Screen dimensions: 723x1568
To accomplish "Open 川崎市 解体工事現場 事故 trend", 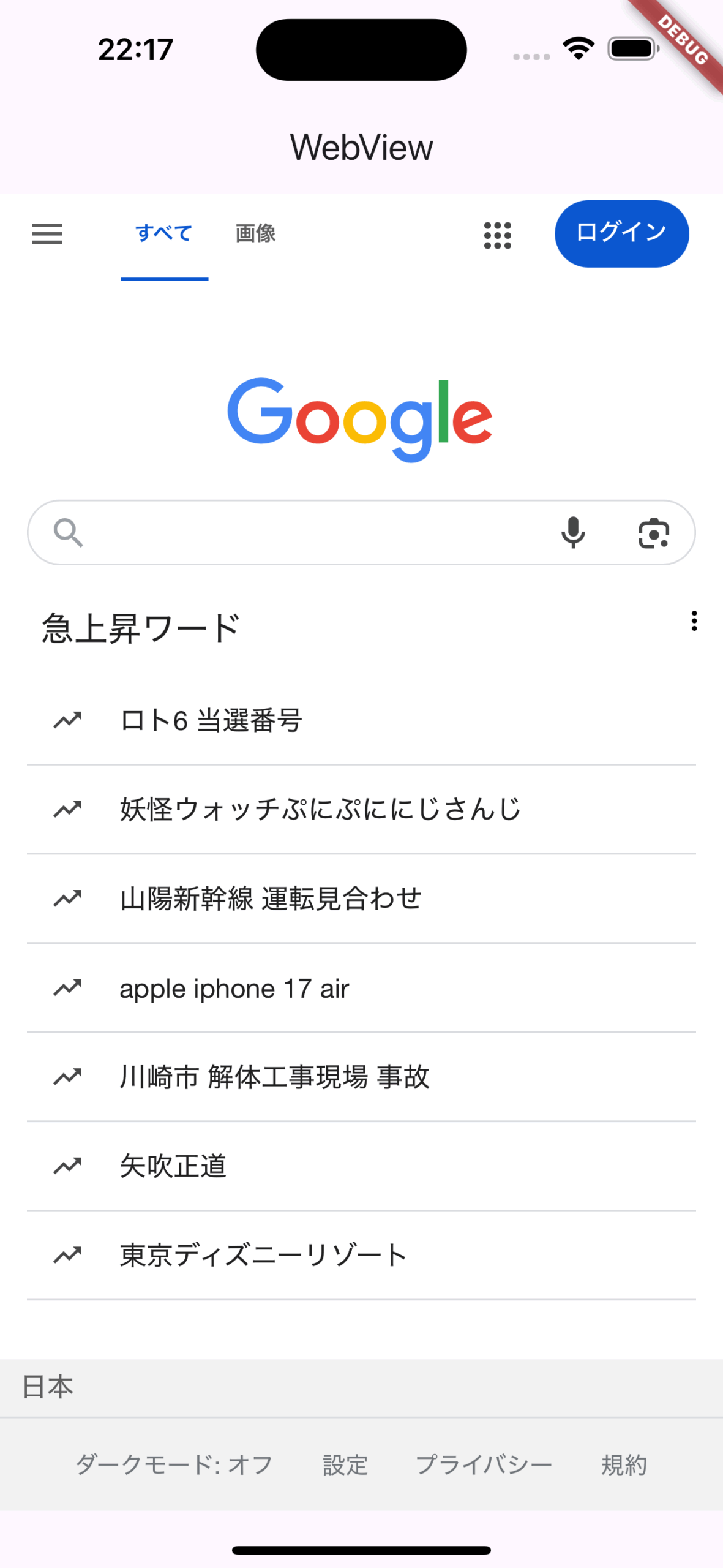I will pos(361,1077).
